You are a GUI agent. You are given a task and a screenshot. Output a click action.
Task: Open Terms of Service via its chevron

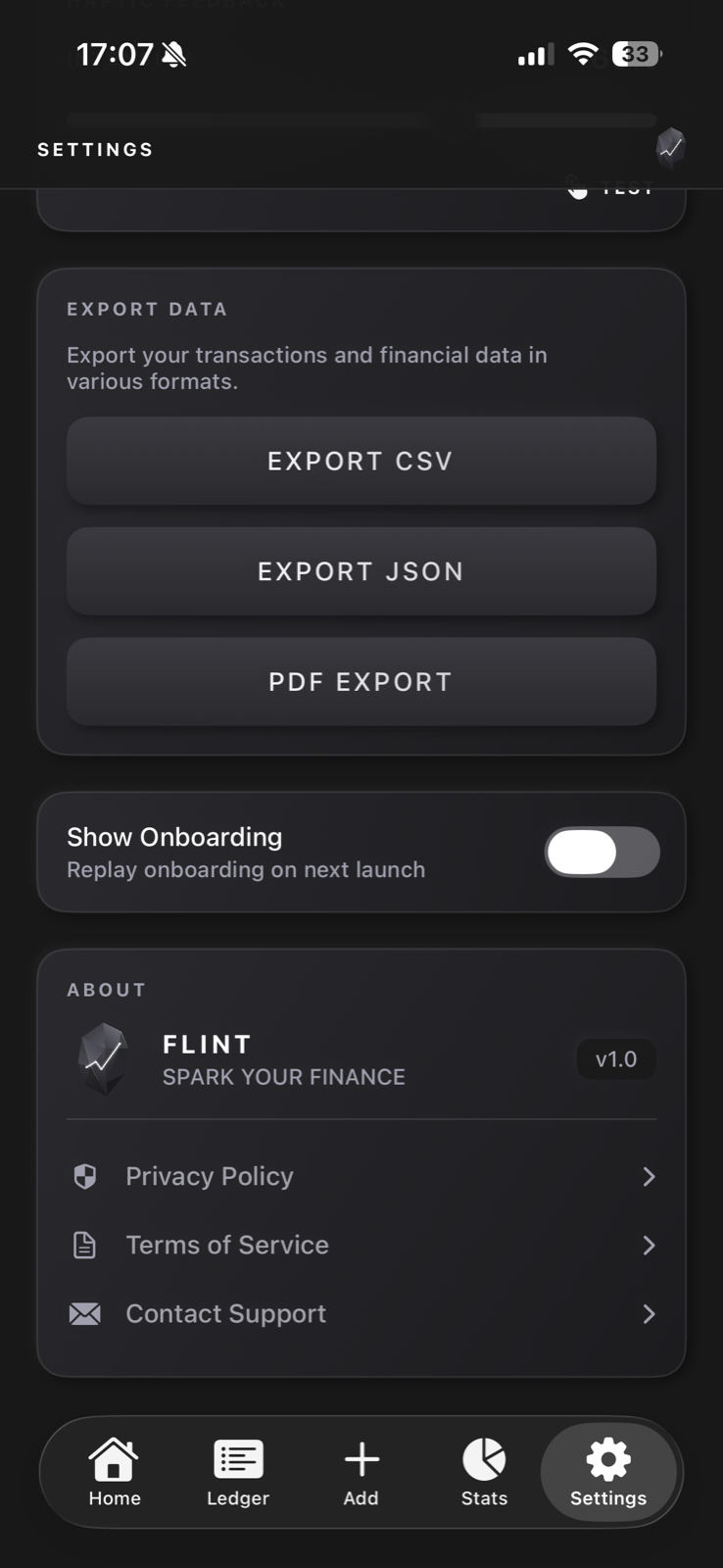pyautogui.click(x=648, y=1245)
